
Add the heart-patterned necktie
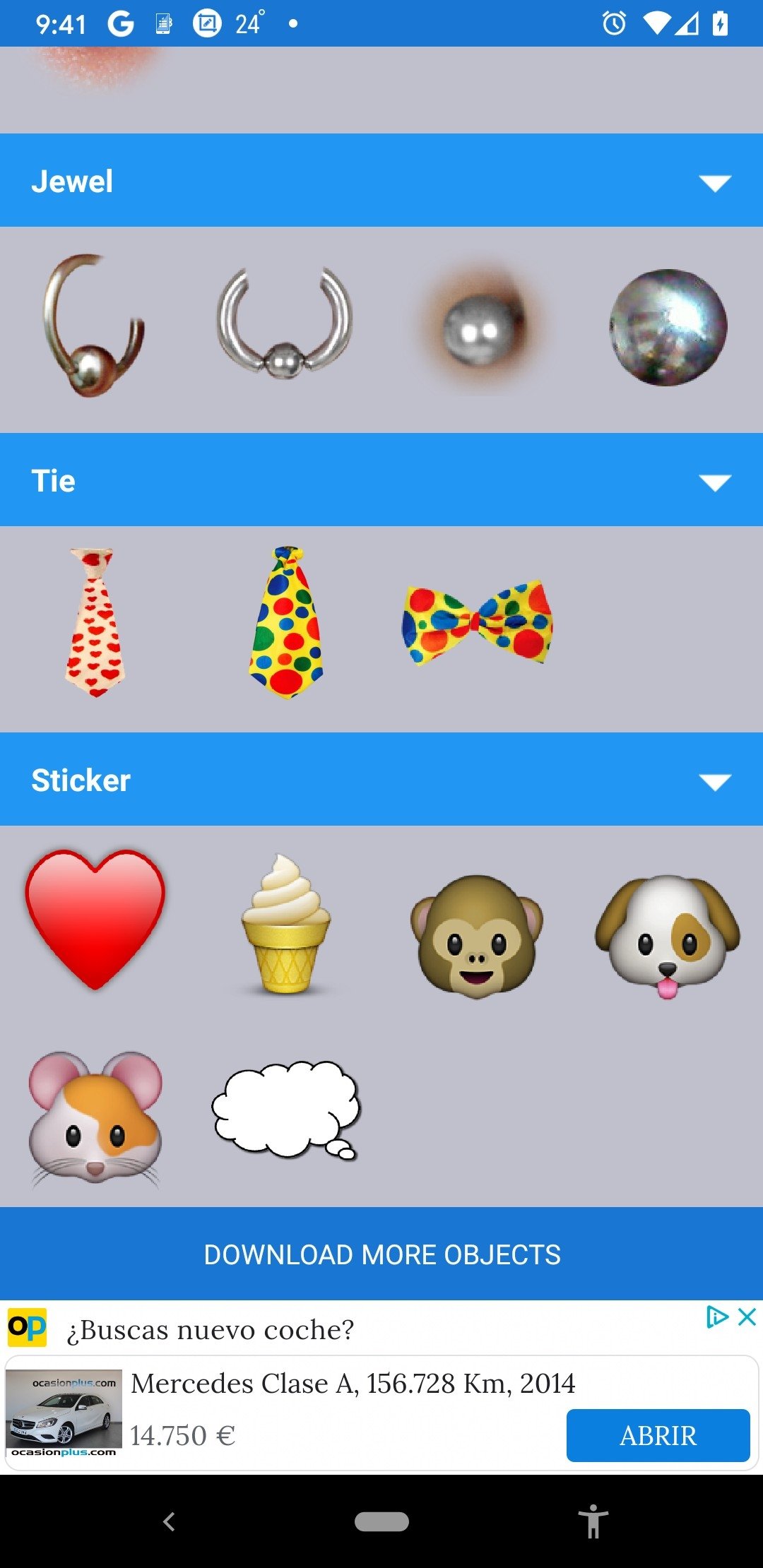[x=95, y=623]
